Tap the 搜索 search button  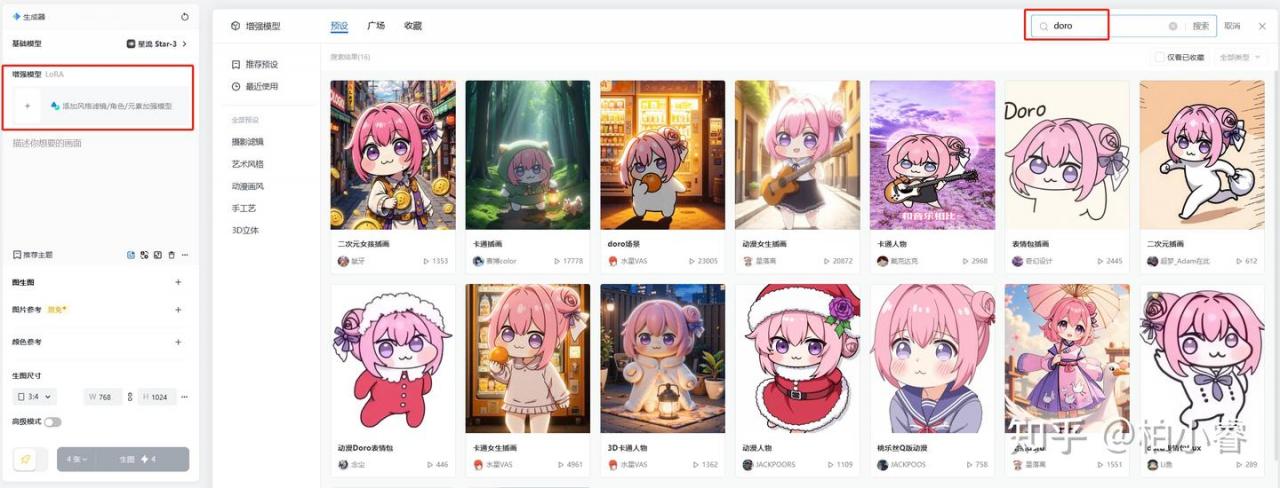pyautogui.click(x=1201, y=26)
